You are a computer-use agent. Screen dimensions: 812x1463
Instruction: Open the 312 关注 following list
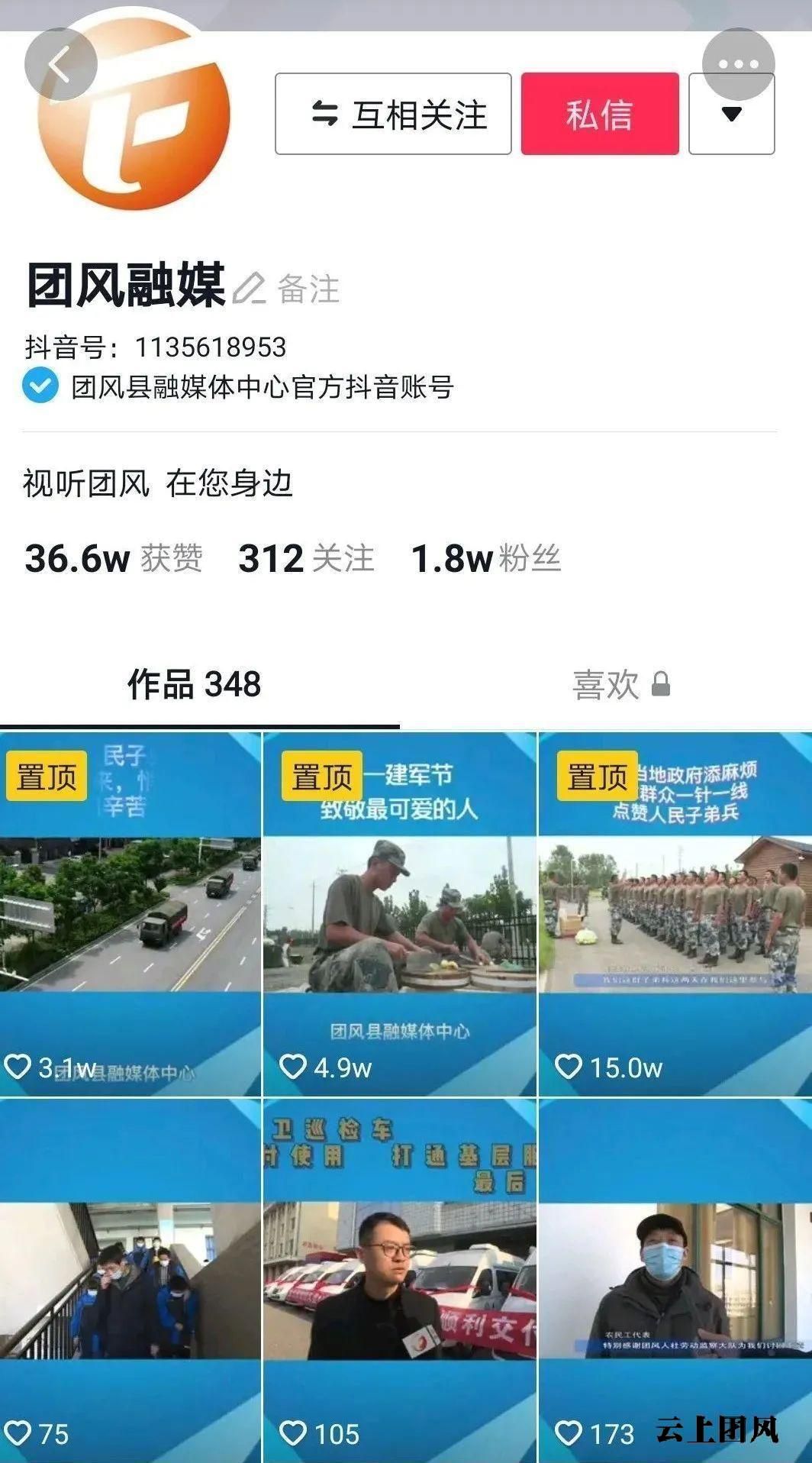(306, 558)
